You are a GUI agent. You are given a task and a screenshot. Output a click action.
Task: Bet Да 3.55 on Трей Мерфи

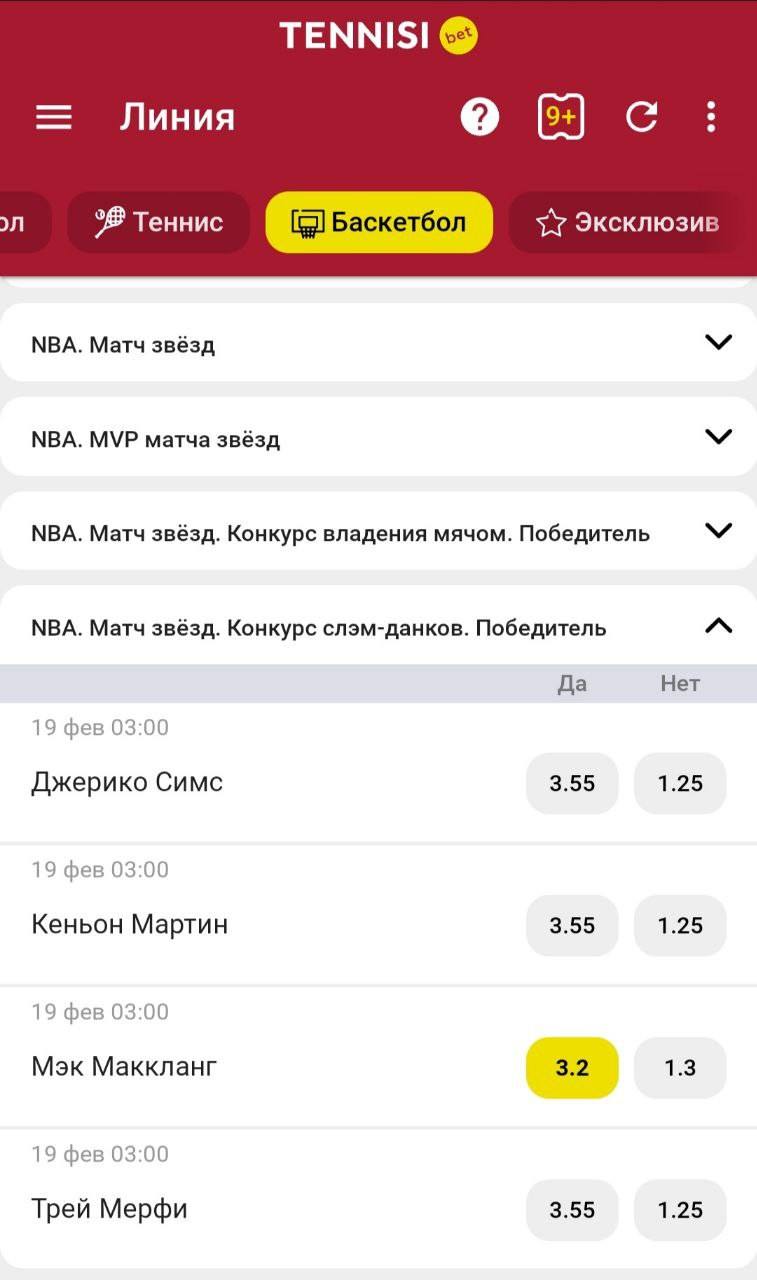point(572,1210)
